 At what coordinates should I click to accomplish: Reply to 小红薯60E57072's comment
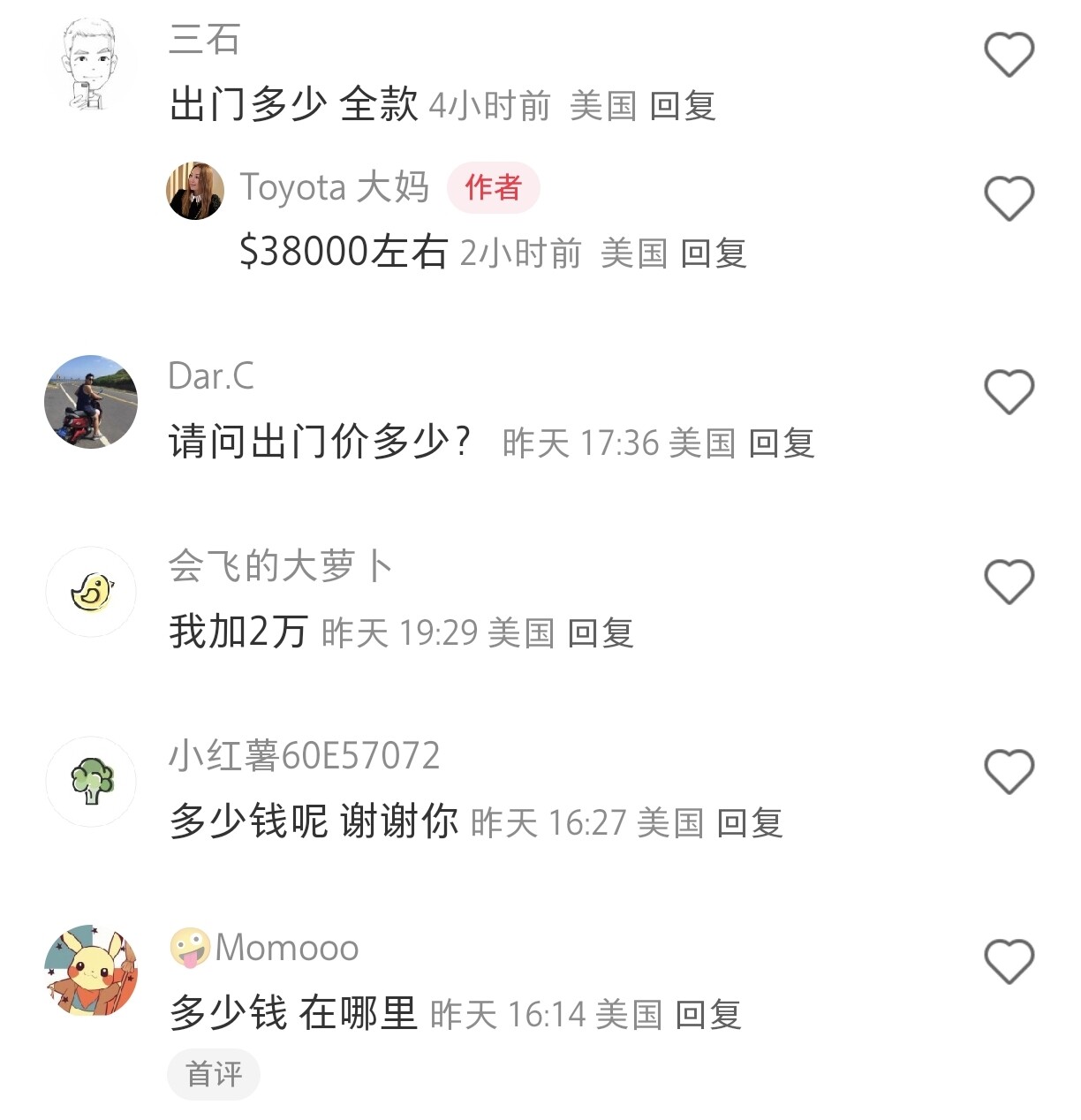750,823
